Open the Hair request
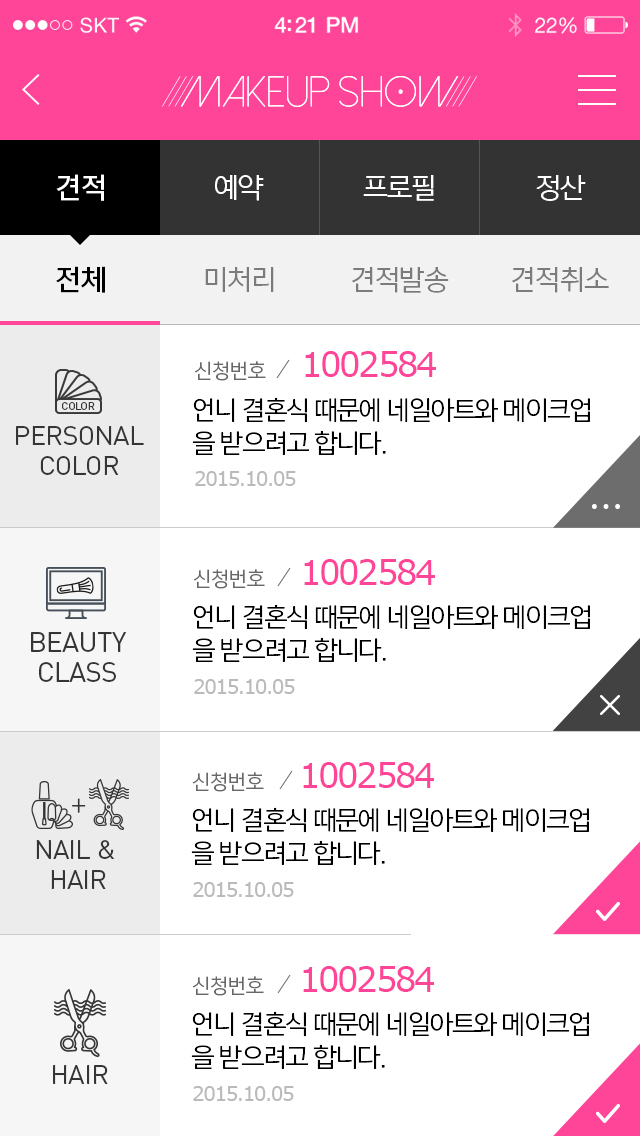The height and width of the screenshot is (1136, 640). pos(320,1036)
